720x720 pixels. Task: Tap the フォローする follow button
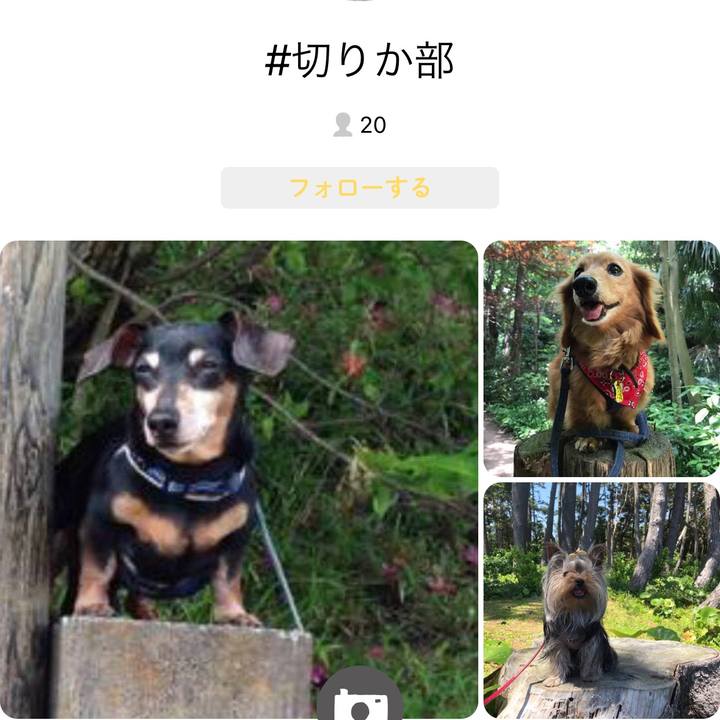359,188
